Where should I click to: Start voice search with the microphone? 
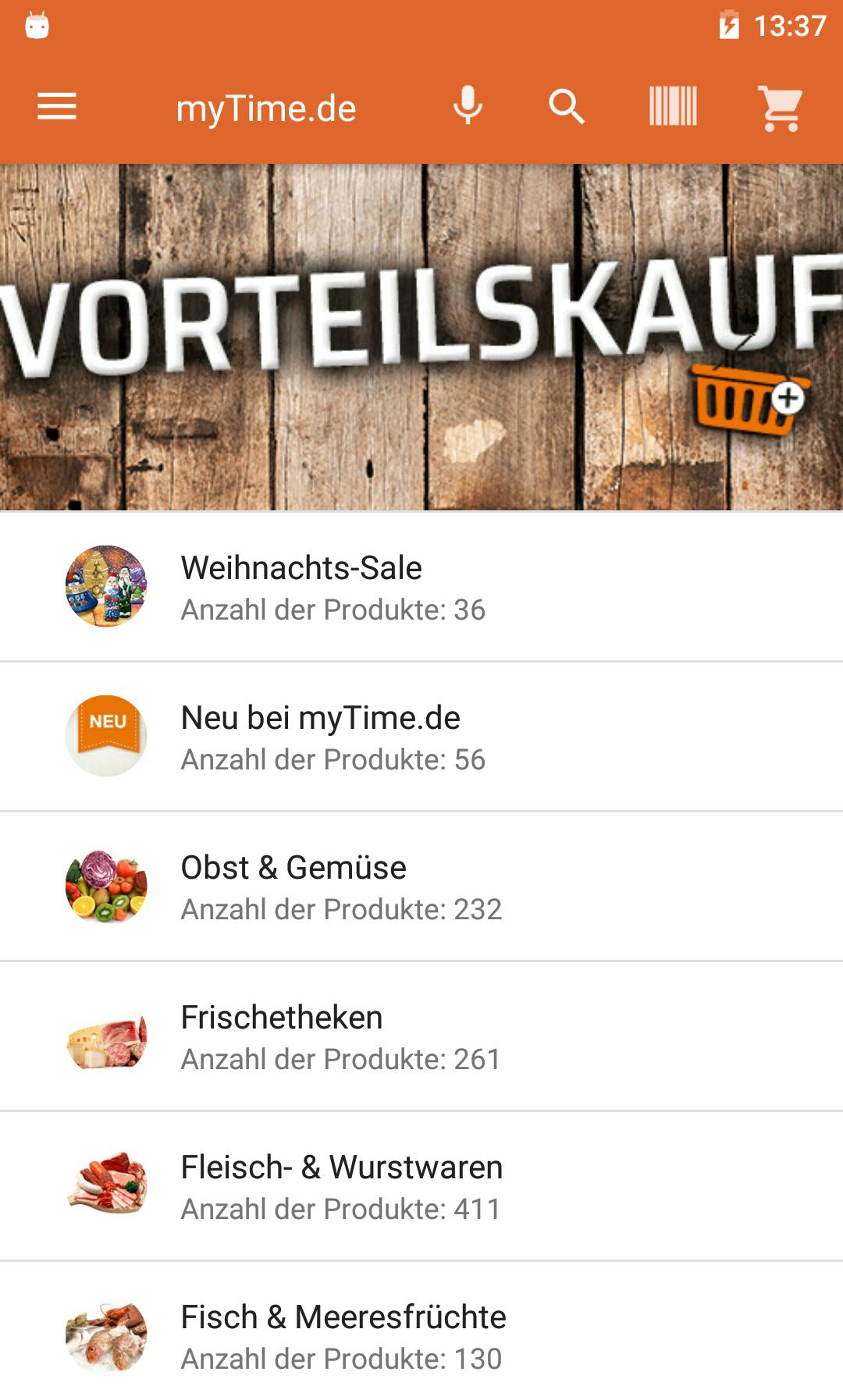click(468, 107)
